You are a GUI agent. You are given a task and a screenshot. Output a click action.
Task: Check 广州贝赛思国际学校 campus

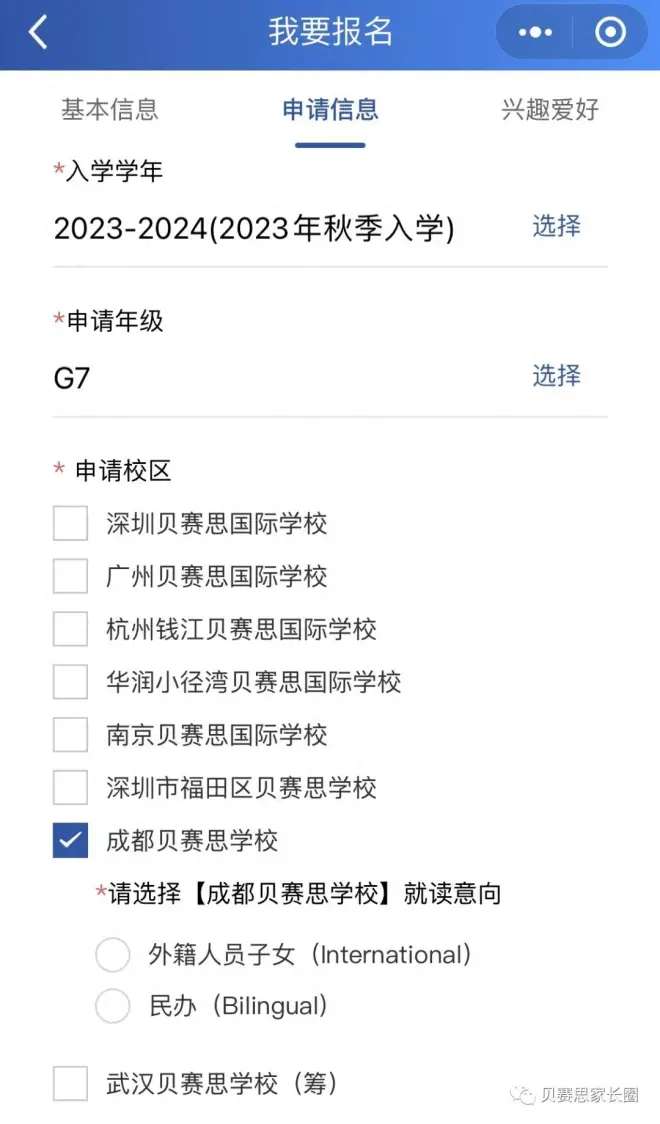71,576
